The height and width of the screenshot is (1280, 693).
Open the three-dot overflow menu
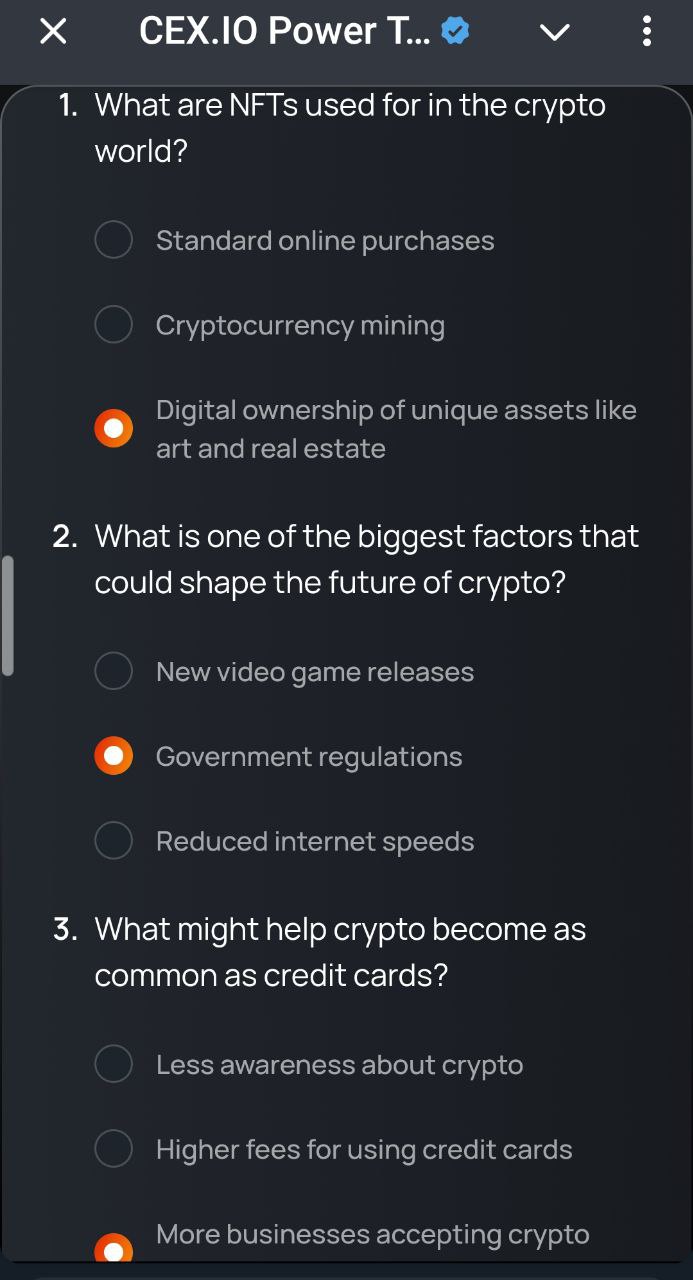pos(646,33)
